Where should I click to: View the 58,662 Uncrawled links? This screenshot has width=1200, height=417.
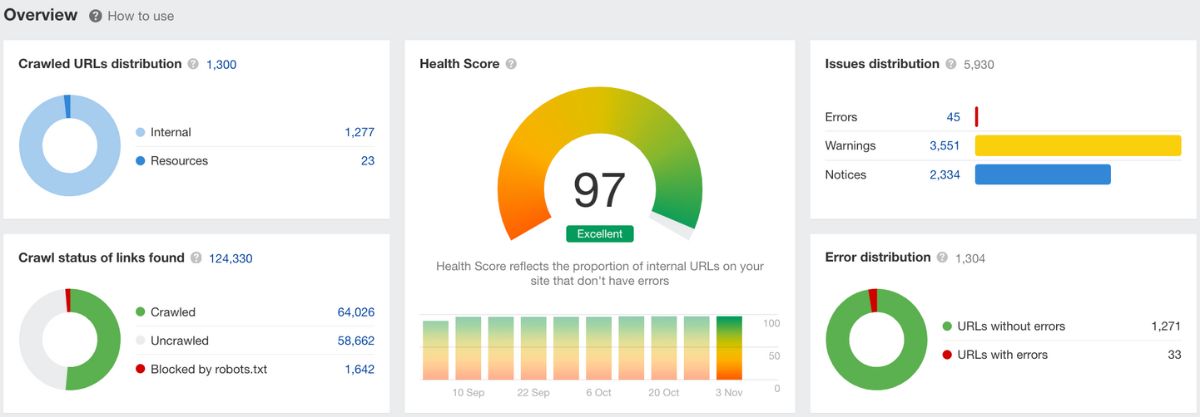(356, 341)
